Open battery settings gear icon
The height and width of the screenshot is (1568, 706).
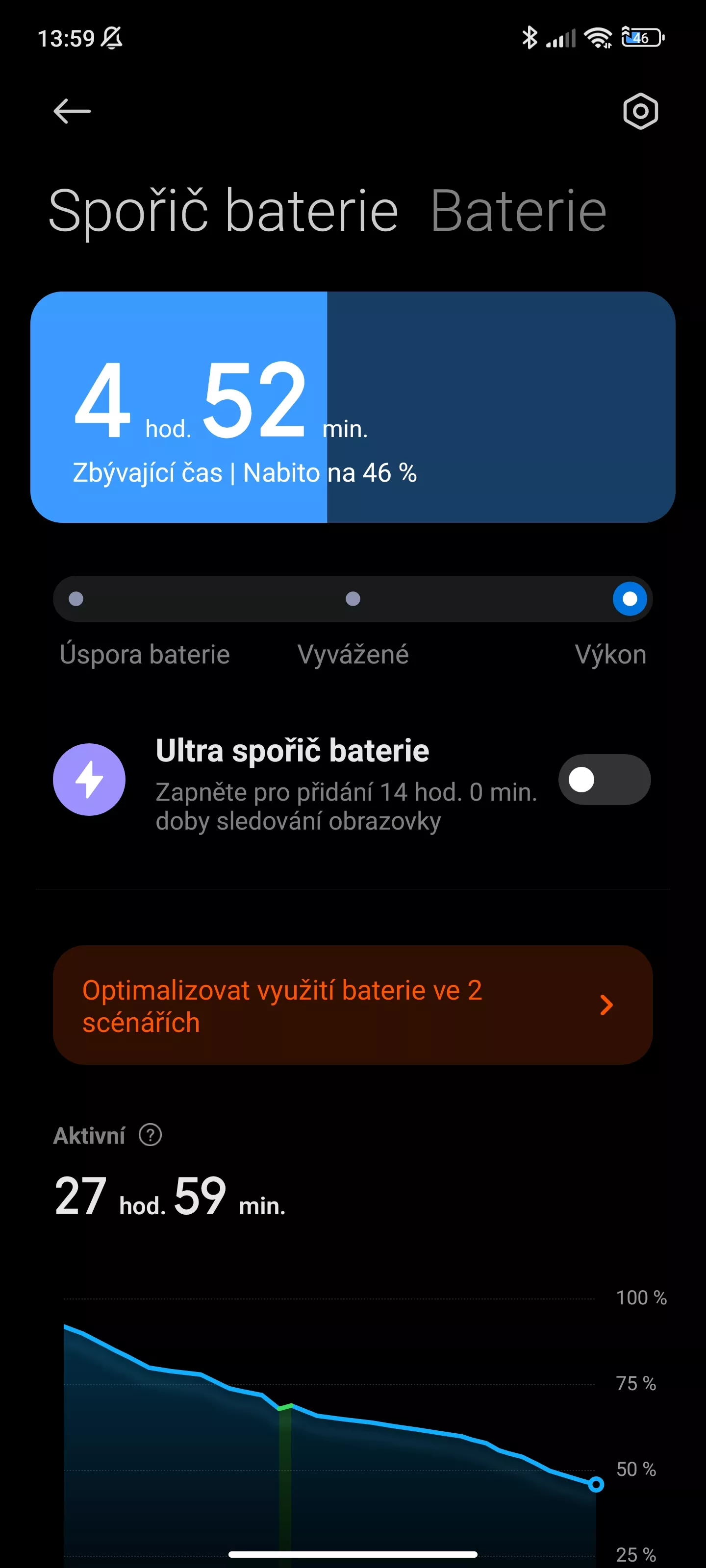[x=640, y=111]
